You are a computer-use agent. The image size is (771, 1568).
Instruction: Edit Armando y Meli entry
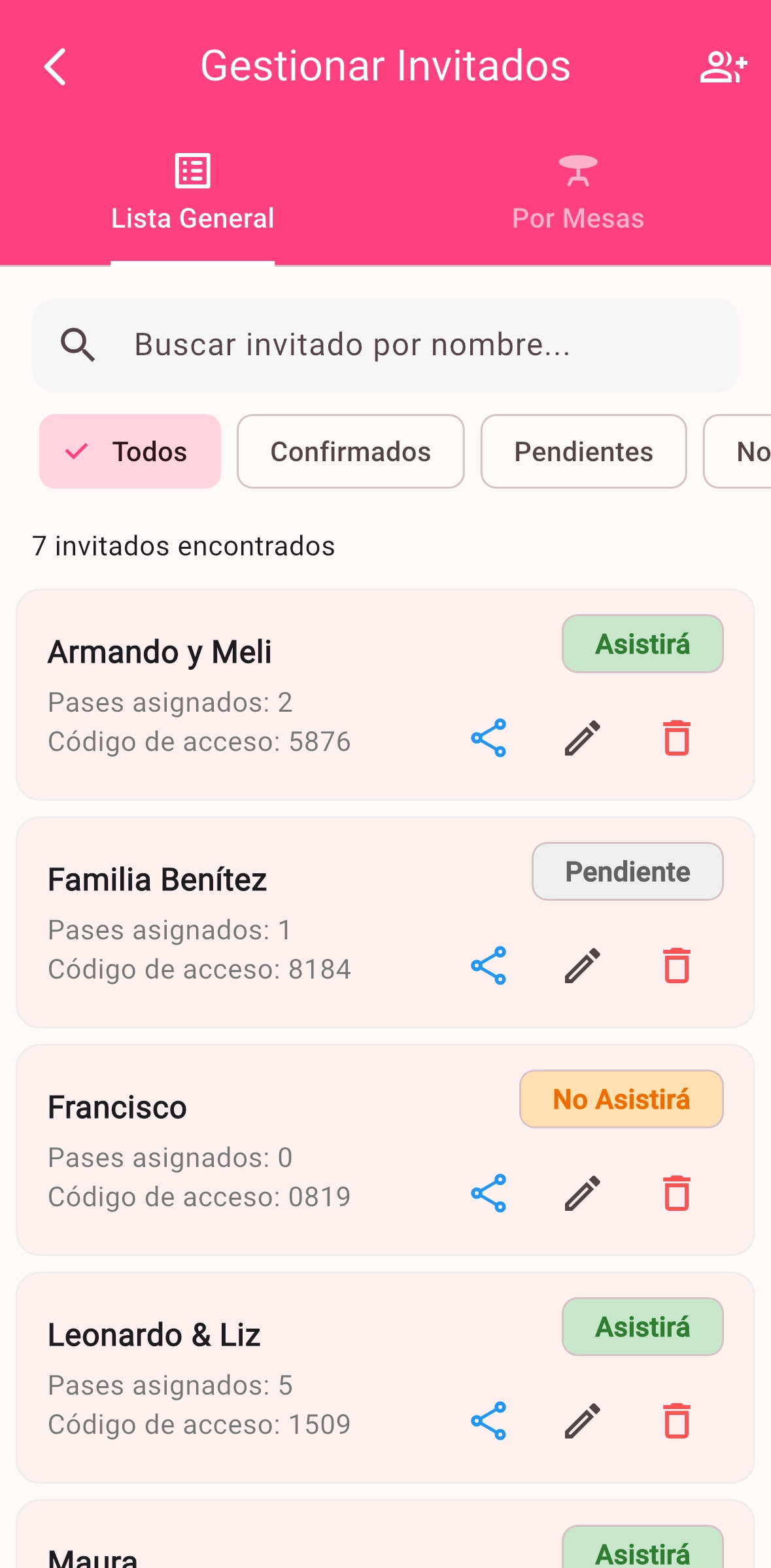[583, 739]
